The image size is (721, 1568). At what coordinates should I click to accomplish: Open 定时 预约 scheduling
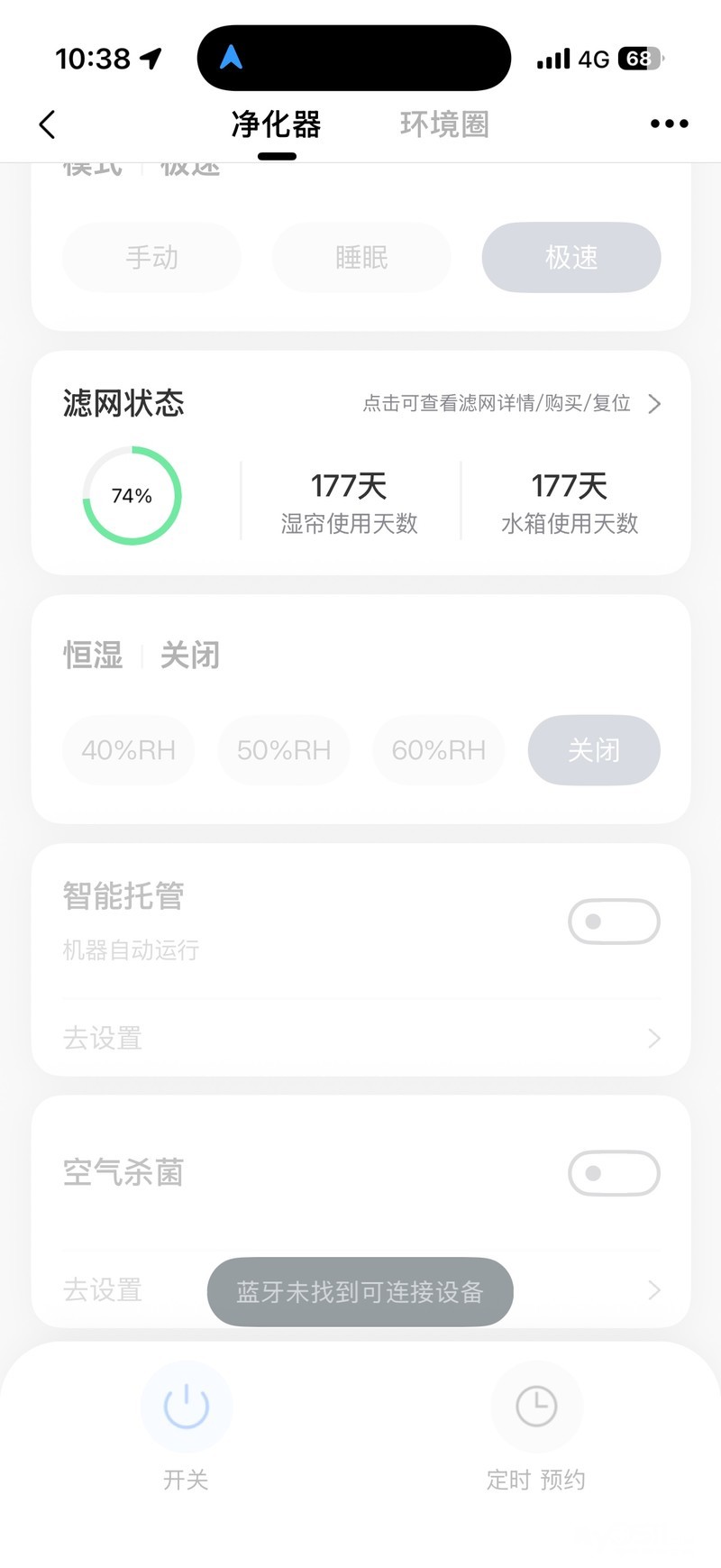[536, 1407]
